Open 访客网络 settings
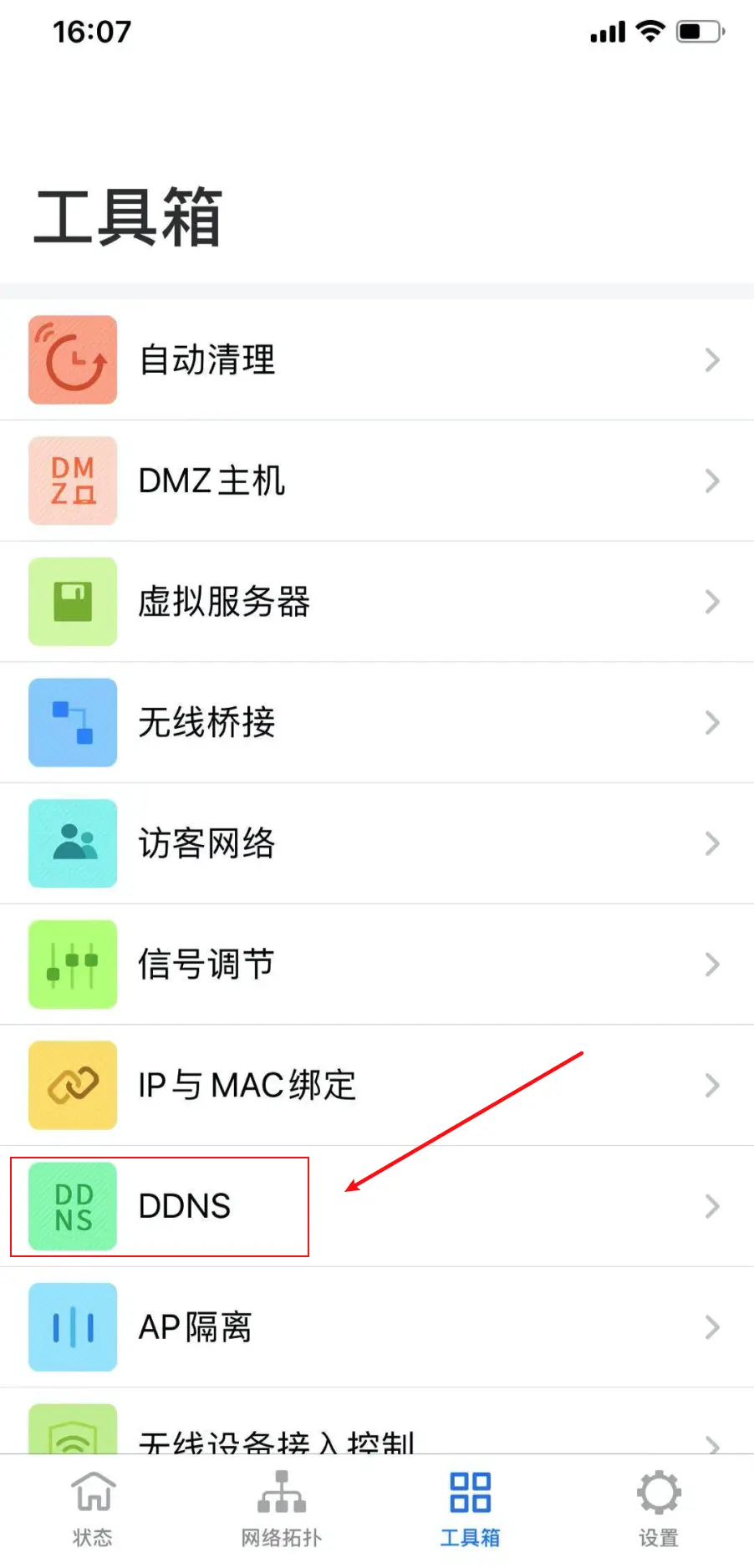 point(376,843)
